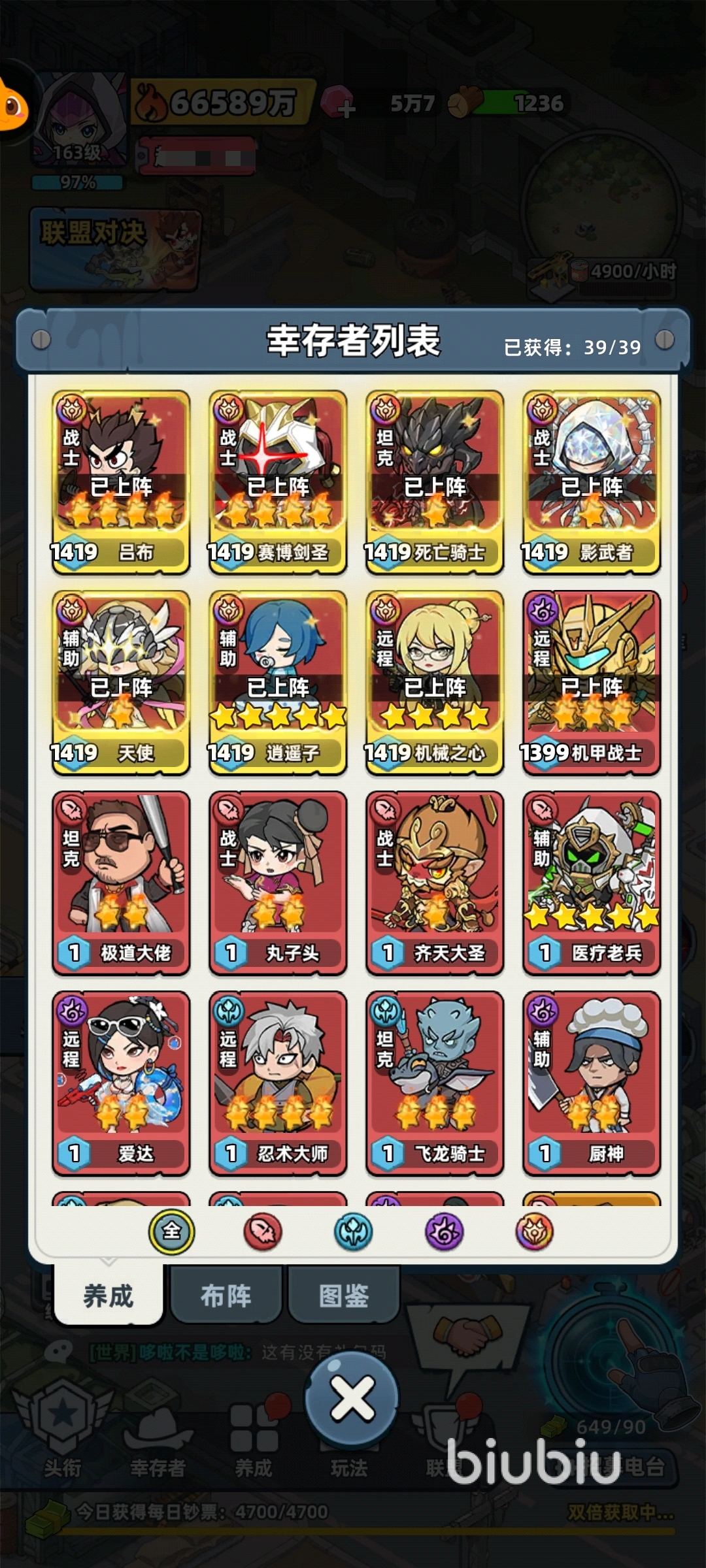Screen dimensions: 706x1568
Task: Open the 逍遥子 survivor card
Action: [x=278, y=683]
